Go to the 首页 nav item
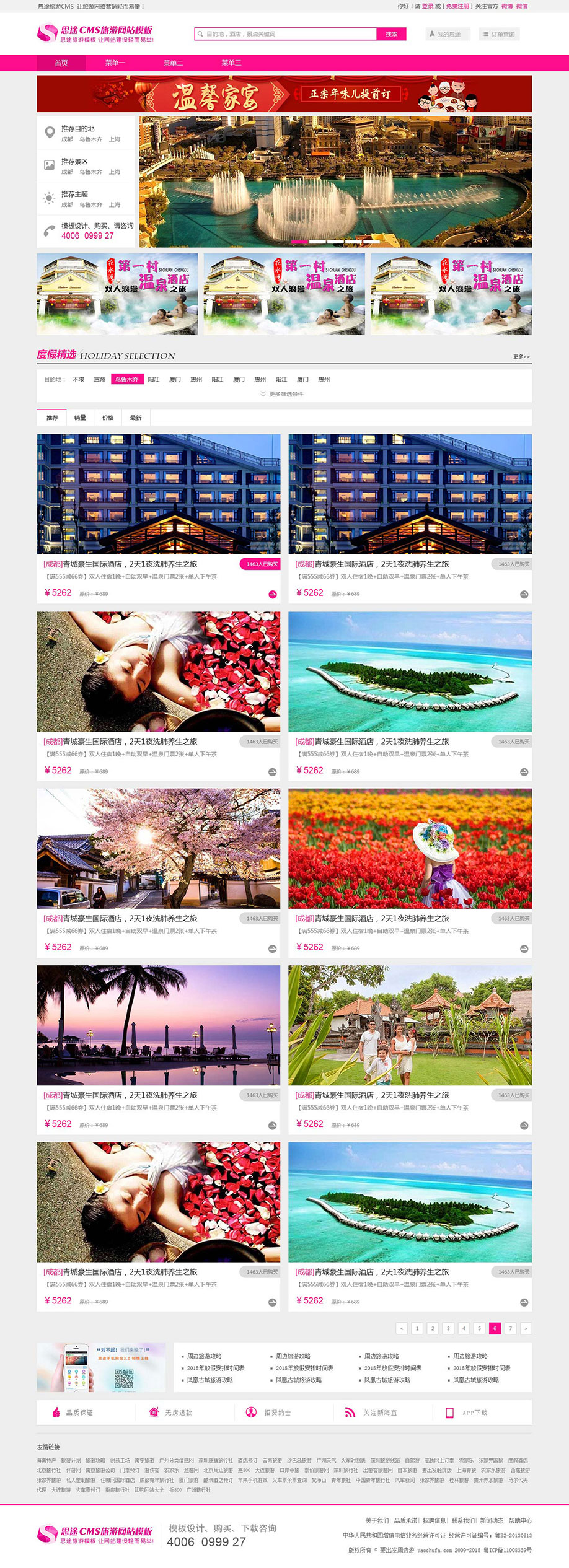569x1568 pixels. 61,63
